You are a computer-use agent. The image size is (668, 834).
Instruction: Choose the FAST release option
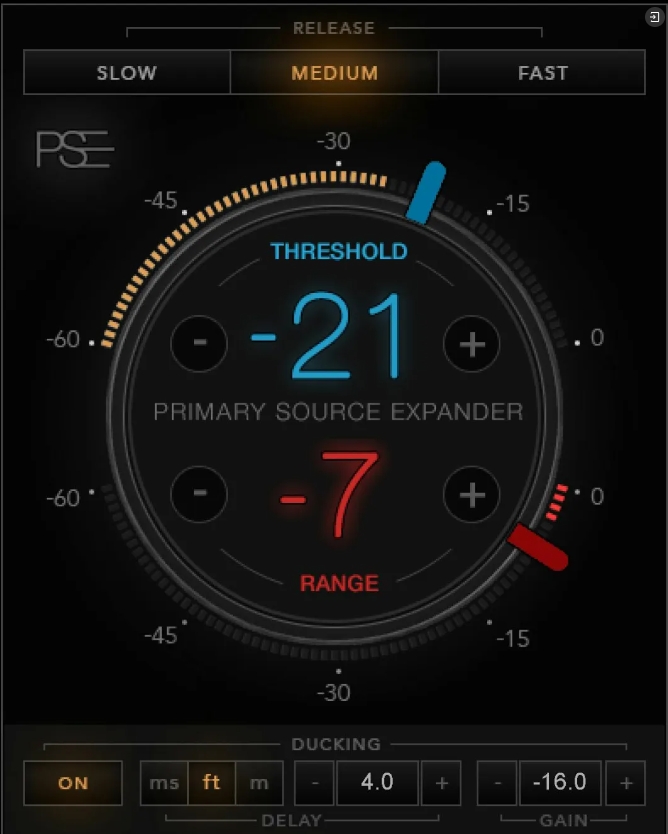pyautogui.click(x=542, y=73)
